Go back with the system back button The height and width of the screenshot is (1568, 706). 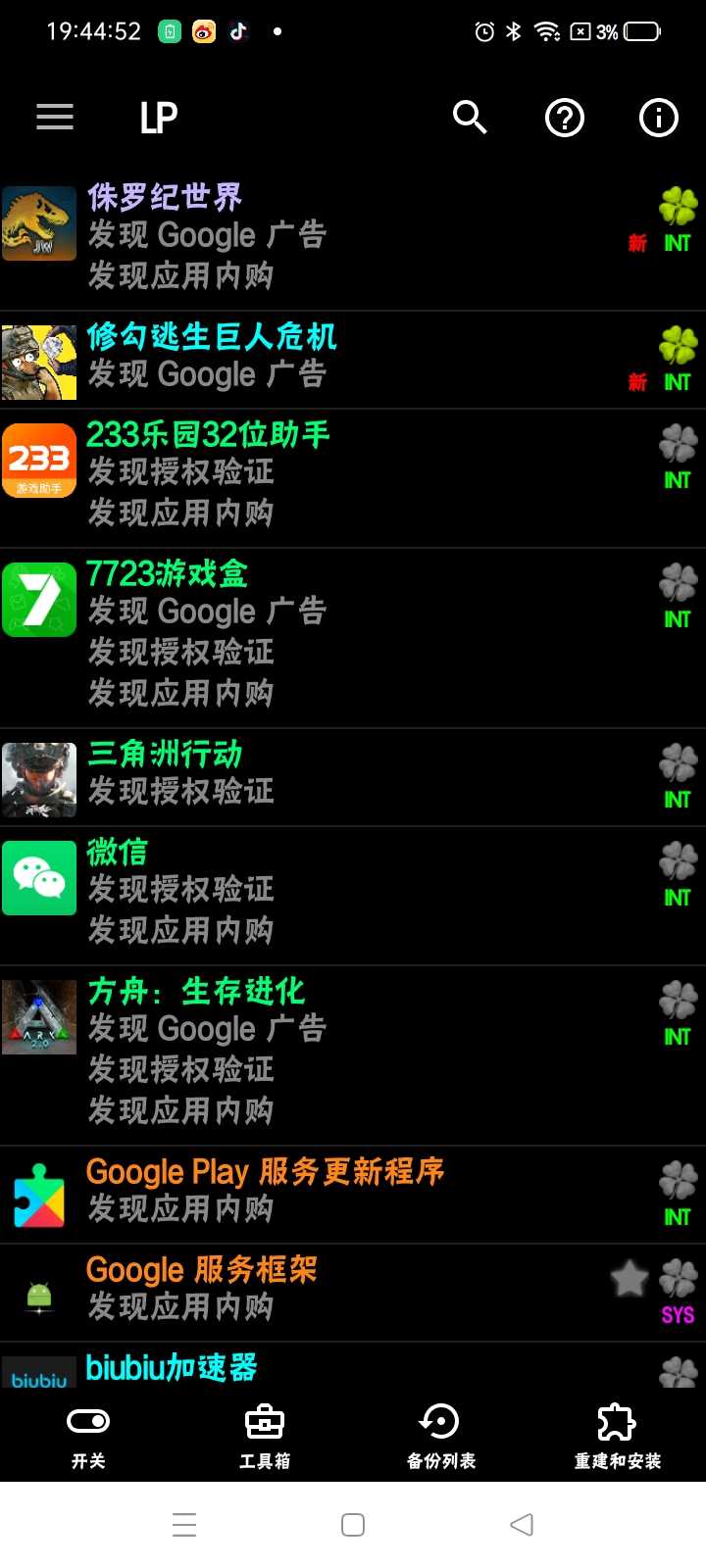coord(522,1525)
